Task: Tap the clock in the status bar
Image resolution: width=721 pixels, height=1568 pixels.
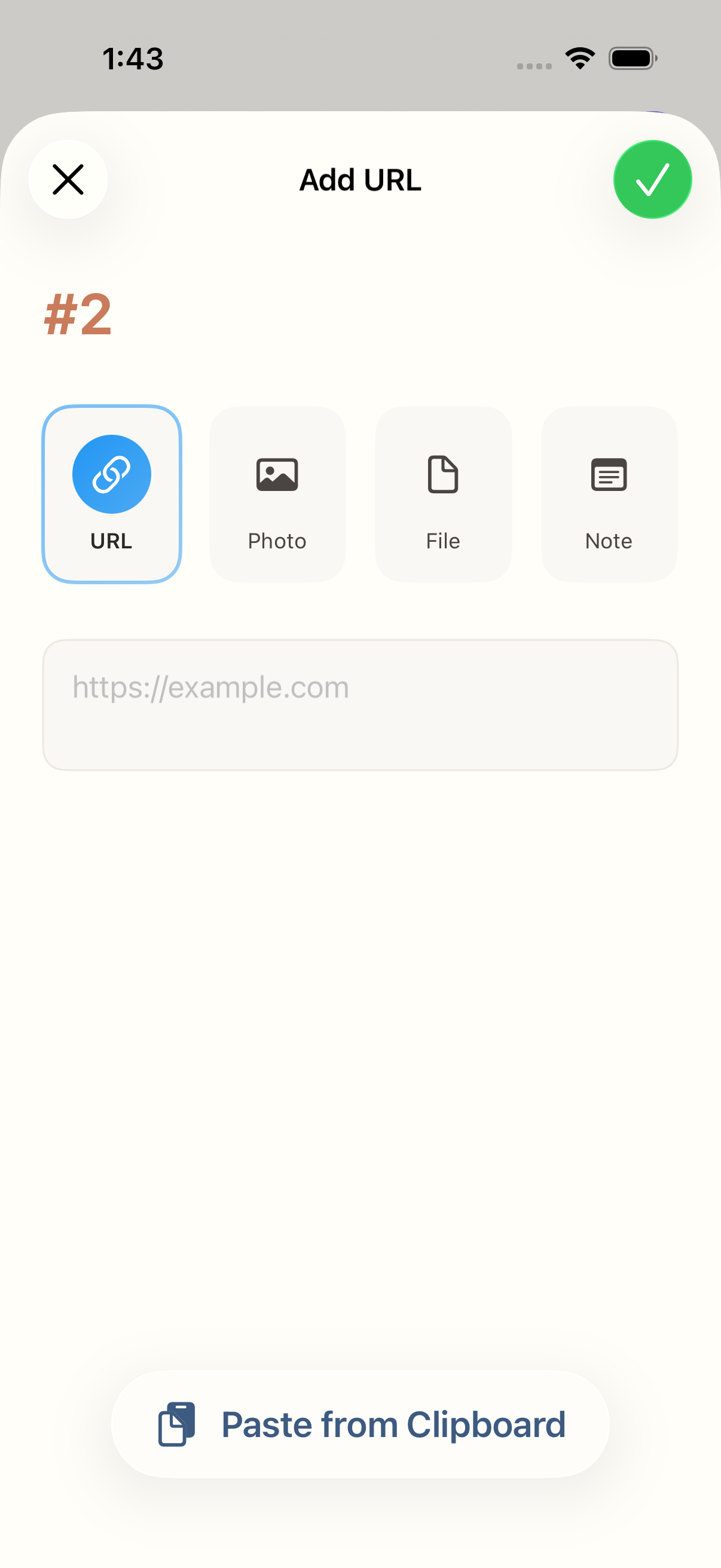Action: click(132, 59)
